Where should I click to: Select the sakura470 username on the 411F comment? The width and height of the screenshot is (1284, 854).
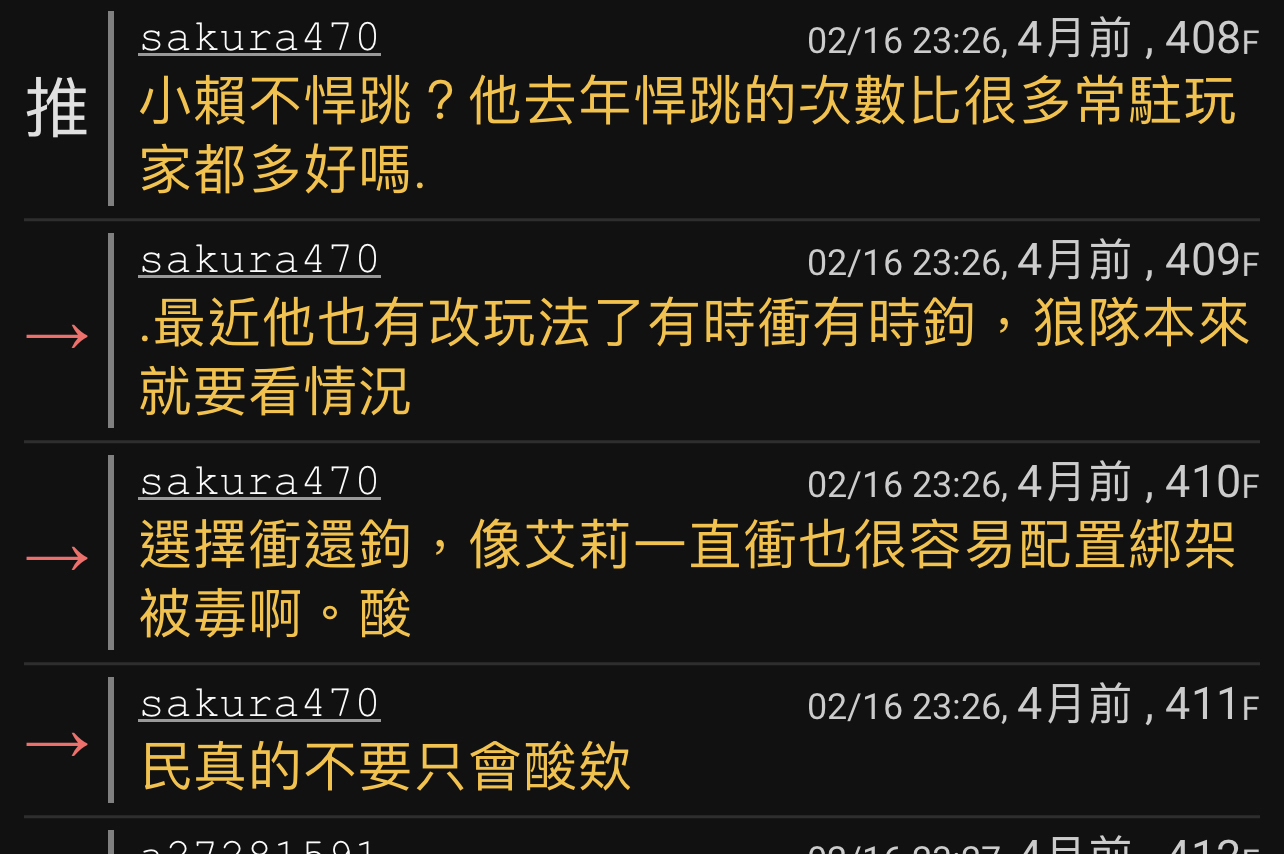click(x=259, y=704)
